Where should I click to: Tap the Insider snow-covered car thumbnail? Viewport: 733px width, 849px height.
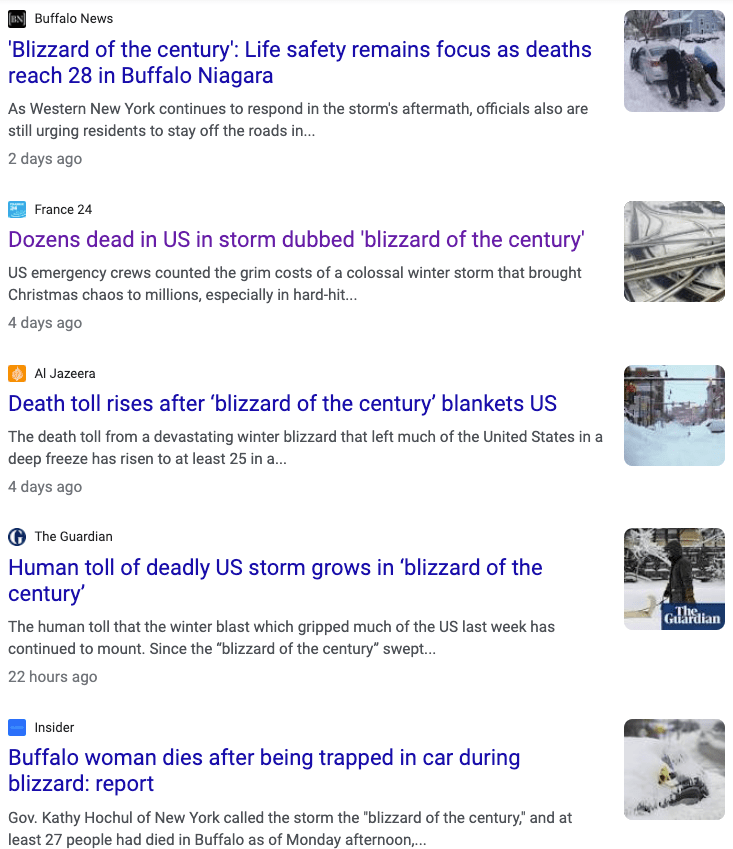pyautogui.click(x=674, y=769)
